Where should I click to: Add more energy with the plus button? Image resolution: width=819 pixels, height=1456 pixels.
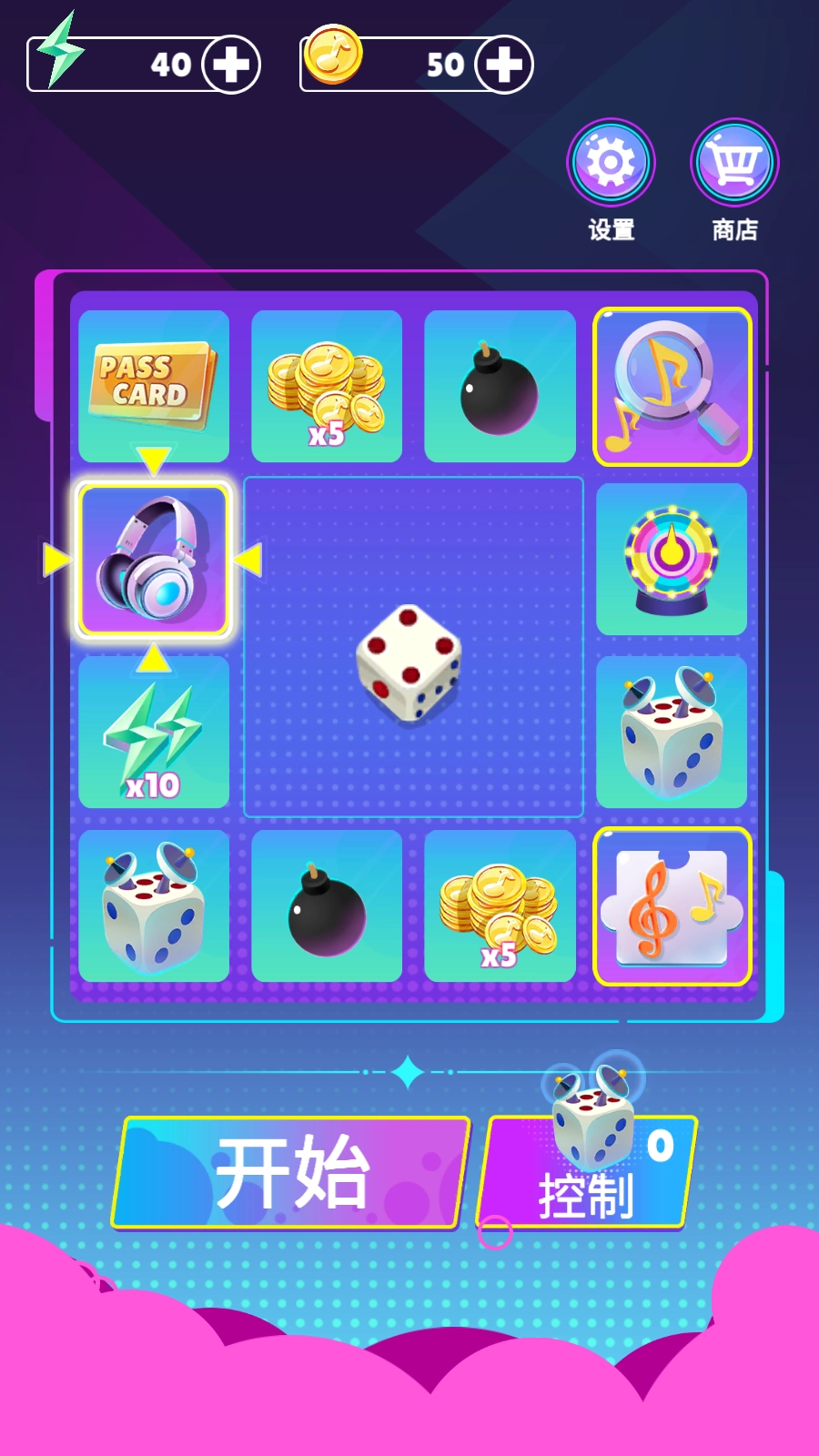tap(231, 65)
